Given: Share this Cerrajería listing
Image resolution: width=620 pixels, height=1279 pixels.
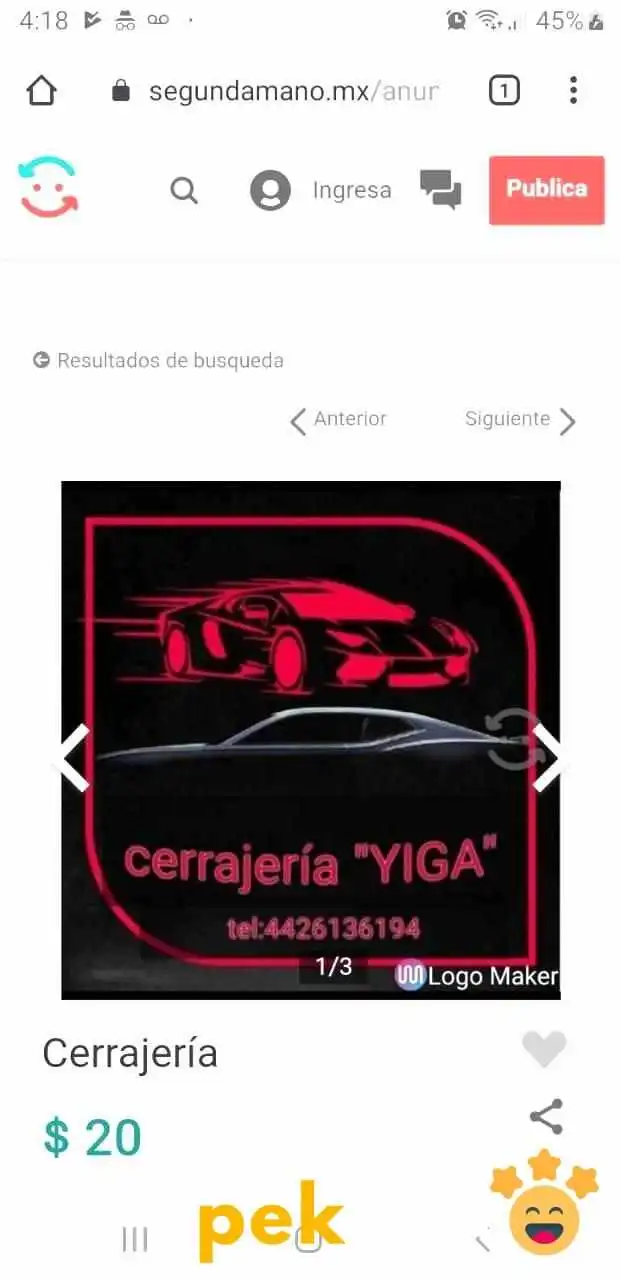Looking at the screenshot, I should 546,1116.
